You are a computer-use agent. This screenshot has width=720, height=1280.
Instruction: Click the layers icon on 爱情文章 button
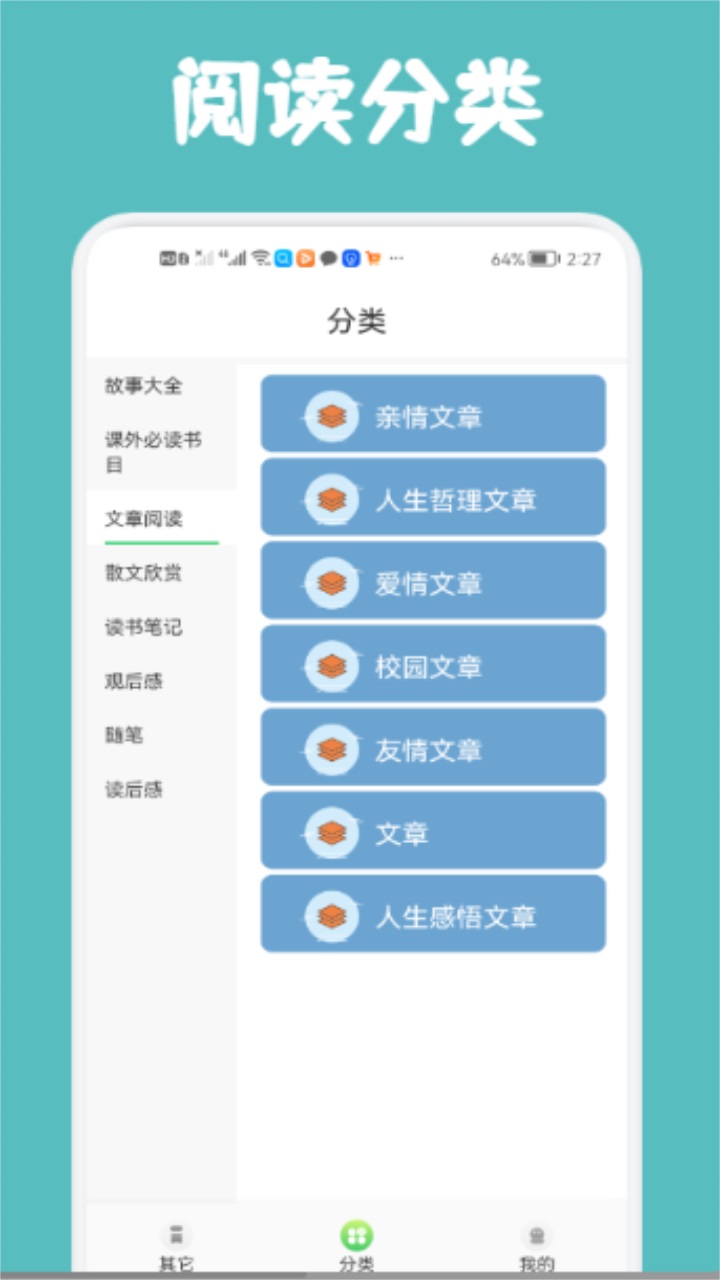[333, 582]
